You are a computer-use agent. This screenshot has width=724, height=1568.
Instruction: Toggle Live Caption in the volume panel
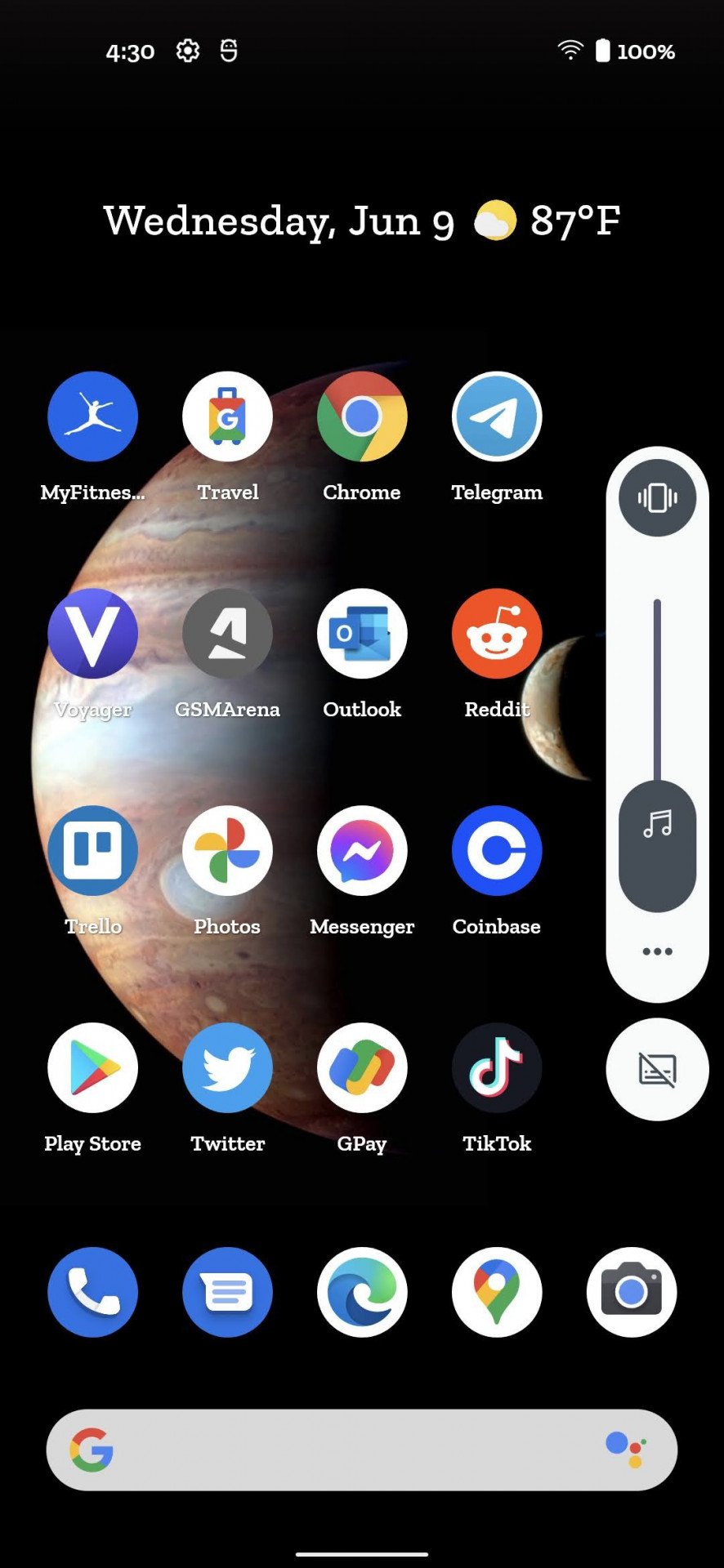coord(657,1069)
